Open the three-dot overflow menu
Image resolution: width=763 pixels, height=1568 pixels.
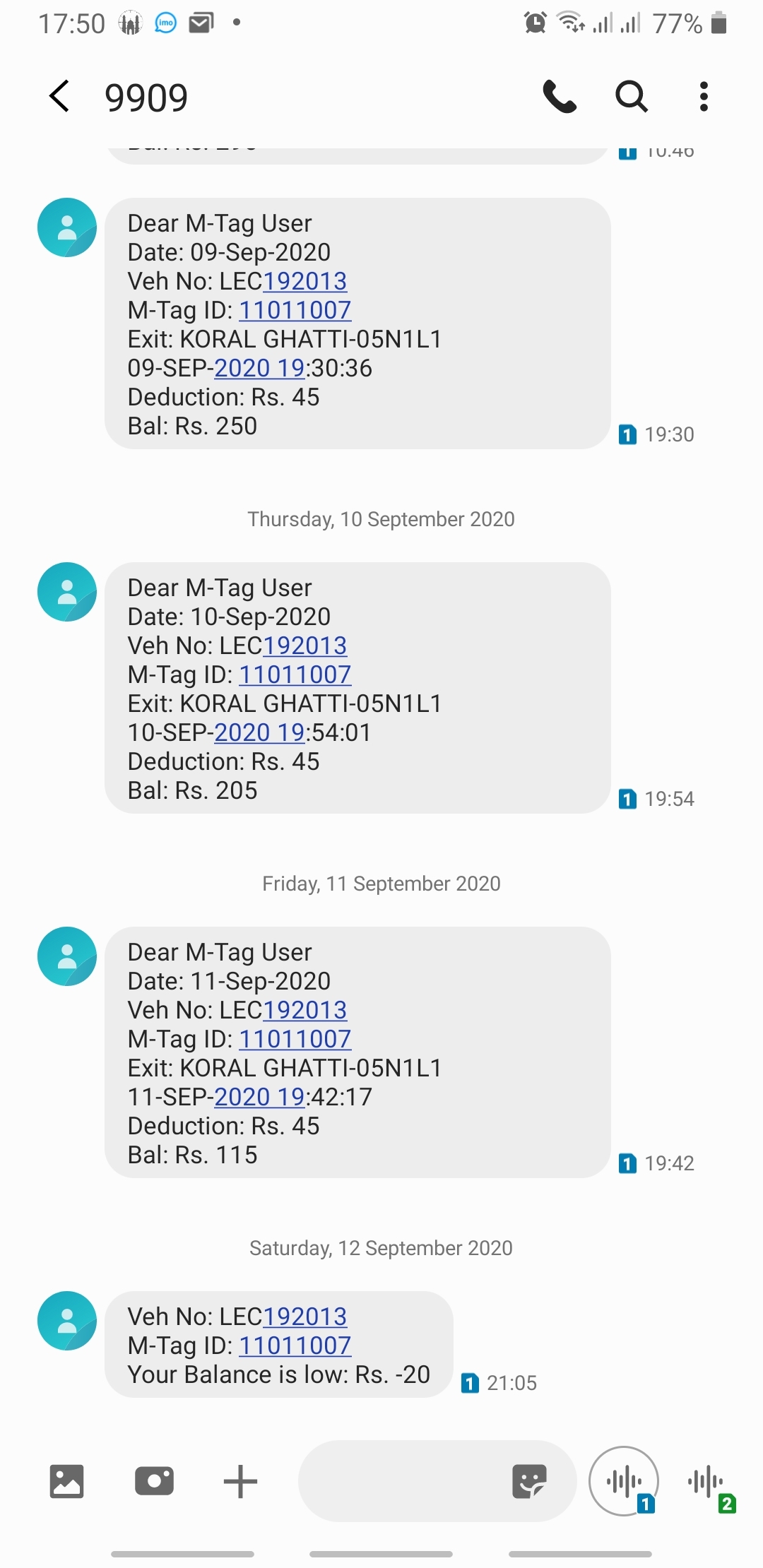[x=704, y=96]
